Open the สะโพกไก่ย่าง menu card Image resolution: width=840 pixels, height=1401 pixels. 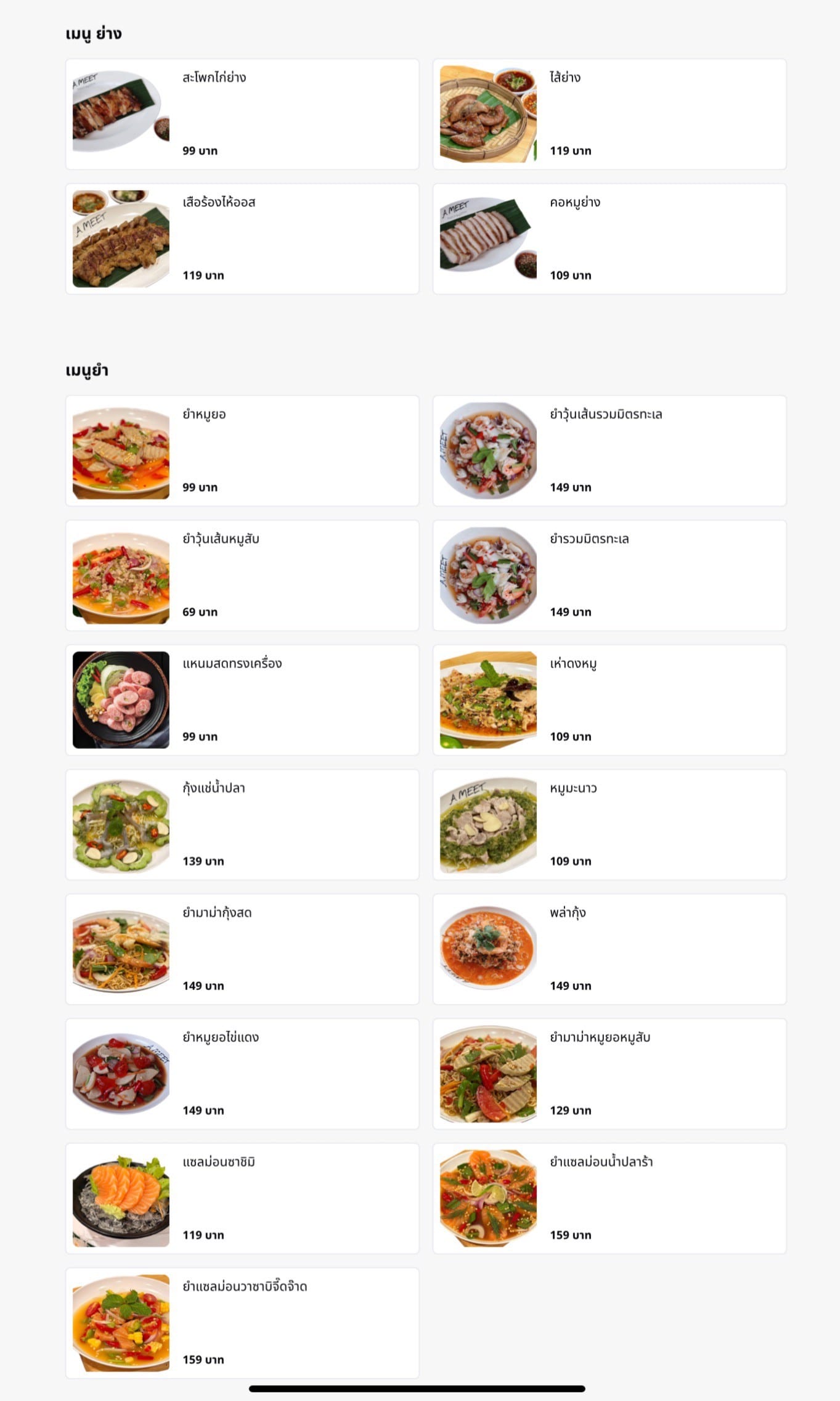tap(242, 114)
